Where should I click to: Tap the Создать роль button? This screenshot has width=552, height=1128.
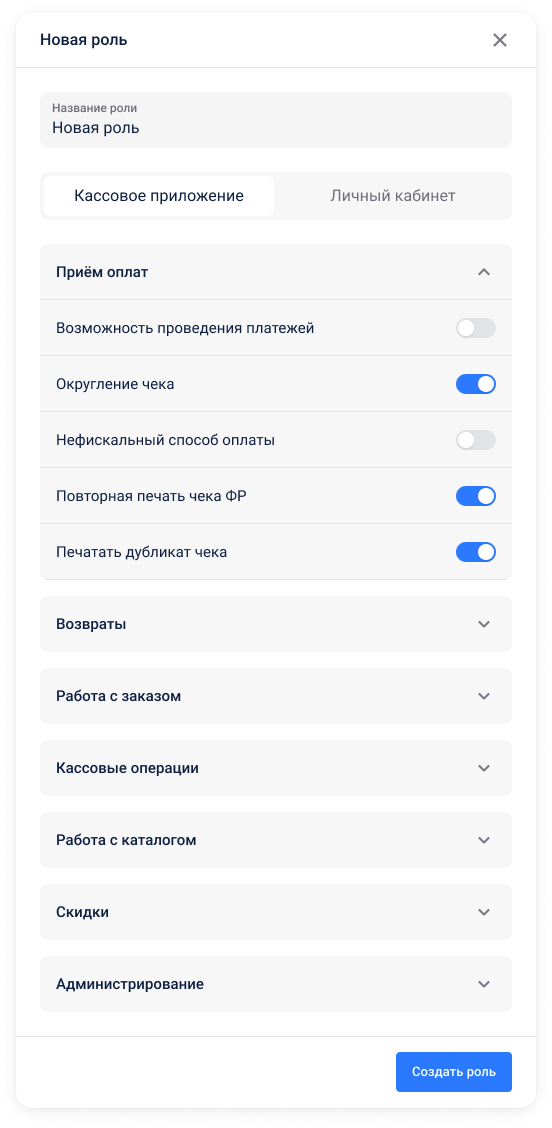[453, 1072]
